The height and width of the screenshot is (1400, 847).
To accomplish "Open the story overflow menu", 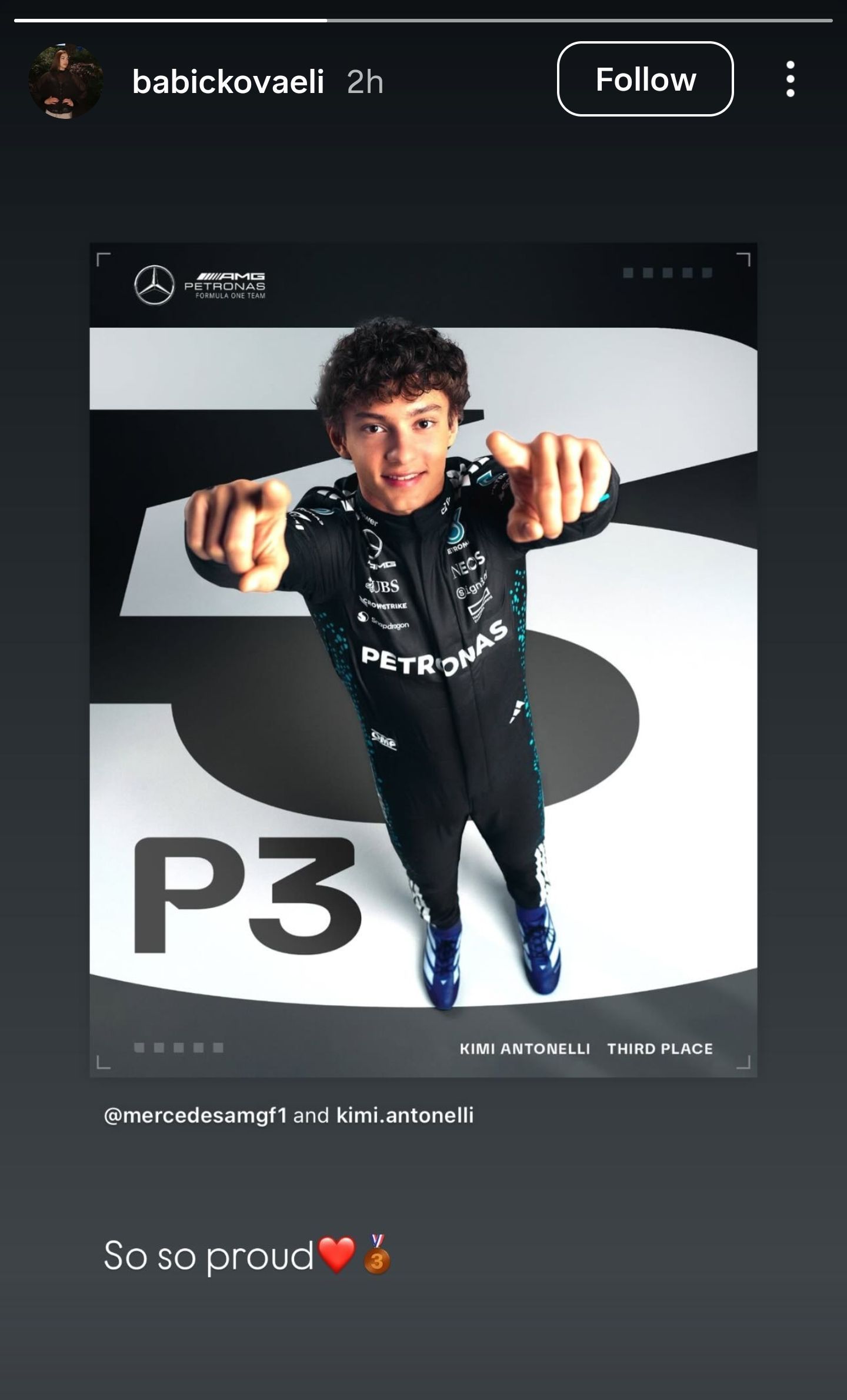I will 790,79.
